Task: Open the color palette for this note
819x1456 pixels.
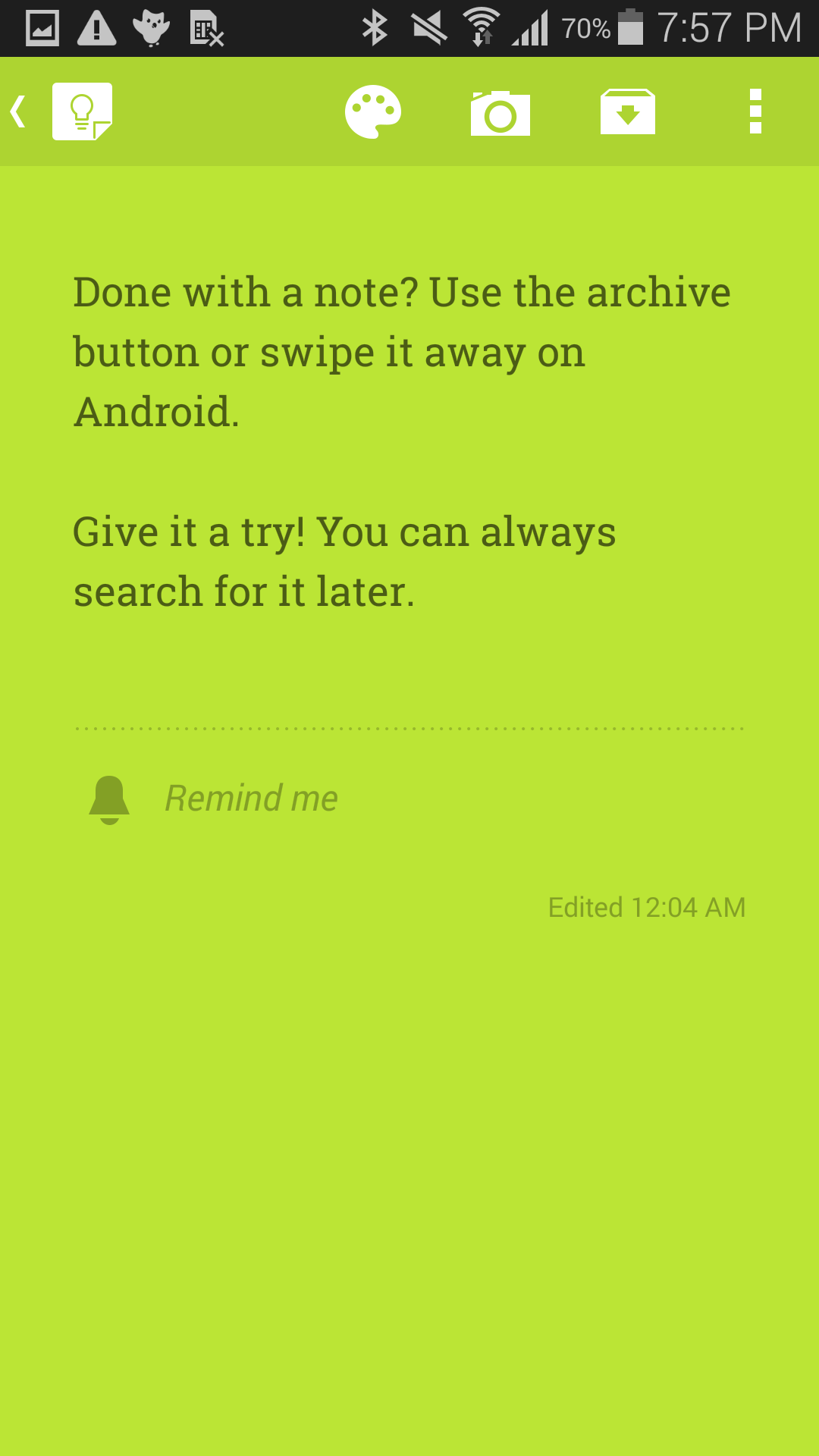Action: click(373, 112)
